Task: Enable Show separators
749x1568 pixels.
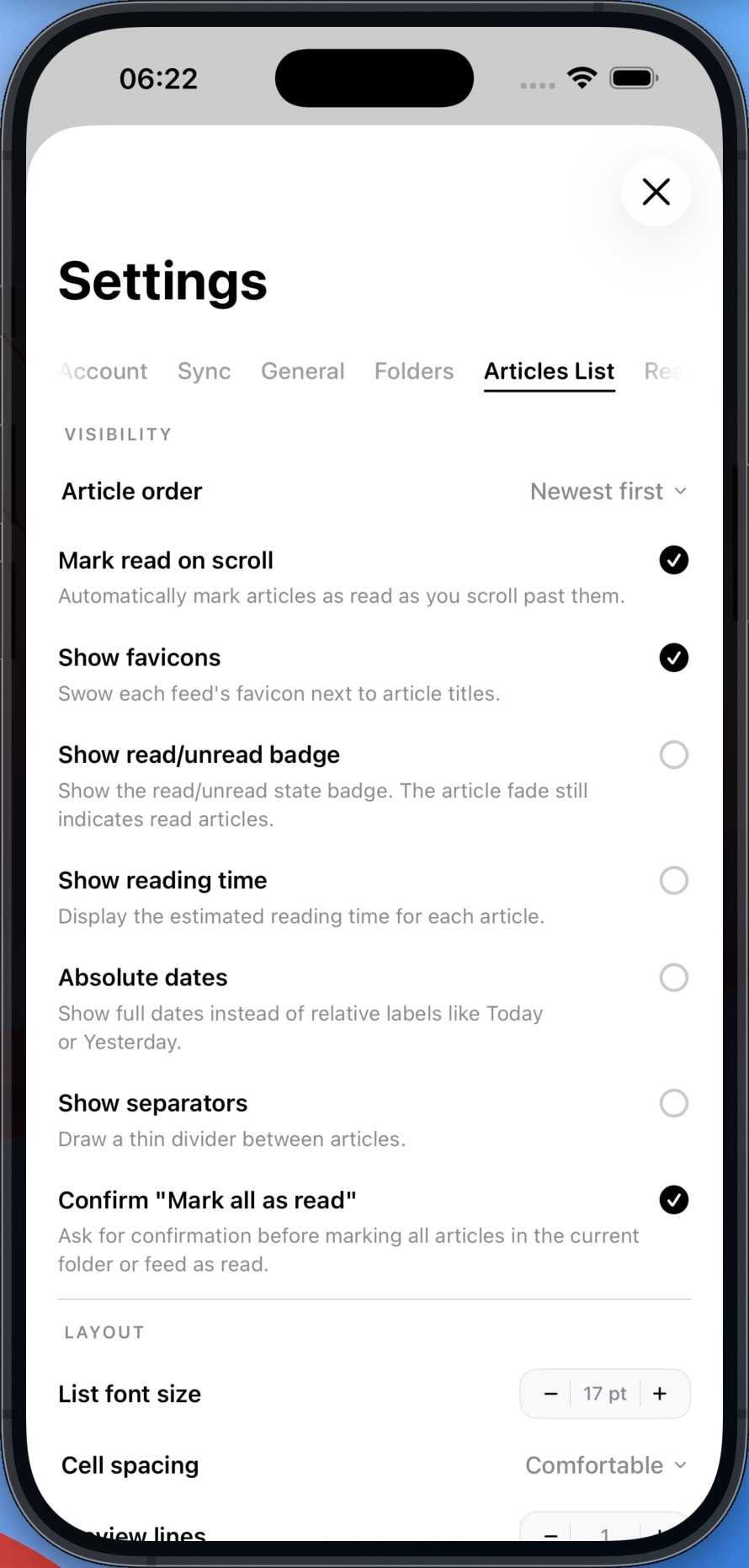Action: pyautogui.click(x=673, y=1103)
